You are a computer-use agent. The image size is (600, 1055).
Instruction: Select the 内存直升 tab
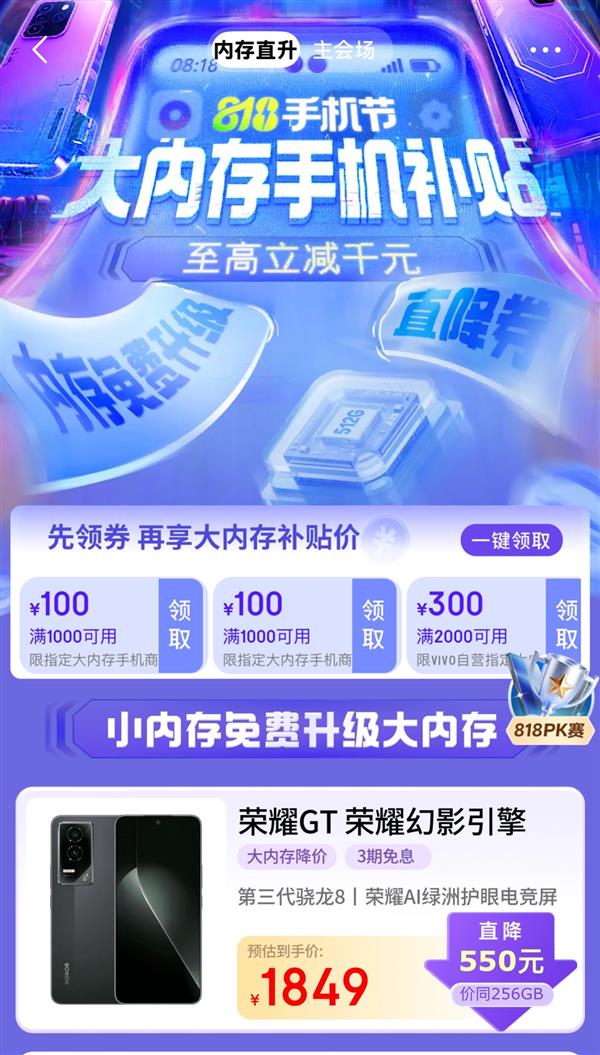(255, 49)
